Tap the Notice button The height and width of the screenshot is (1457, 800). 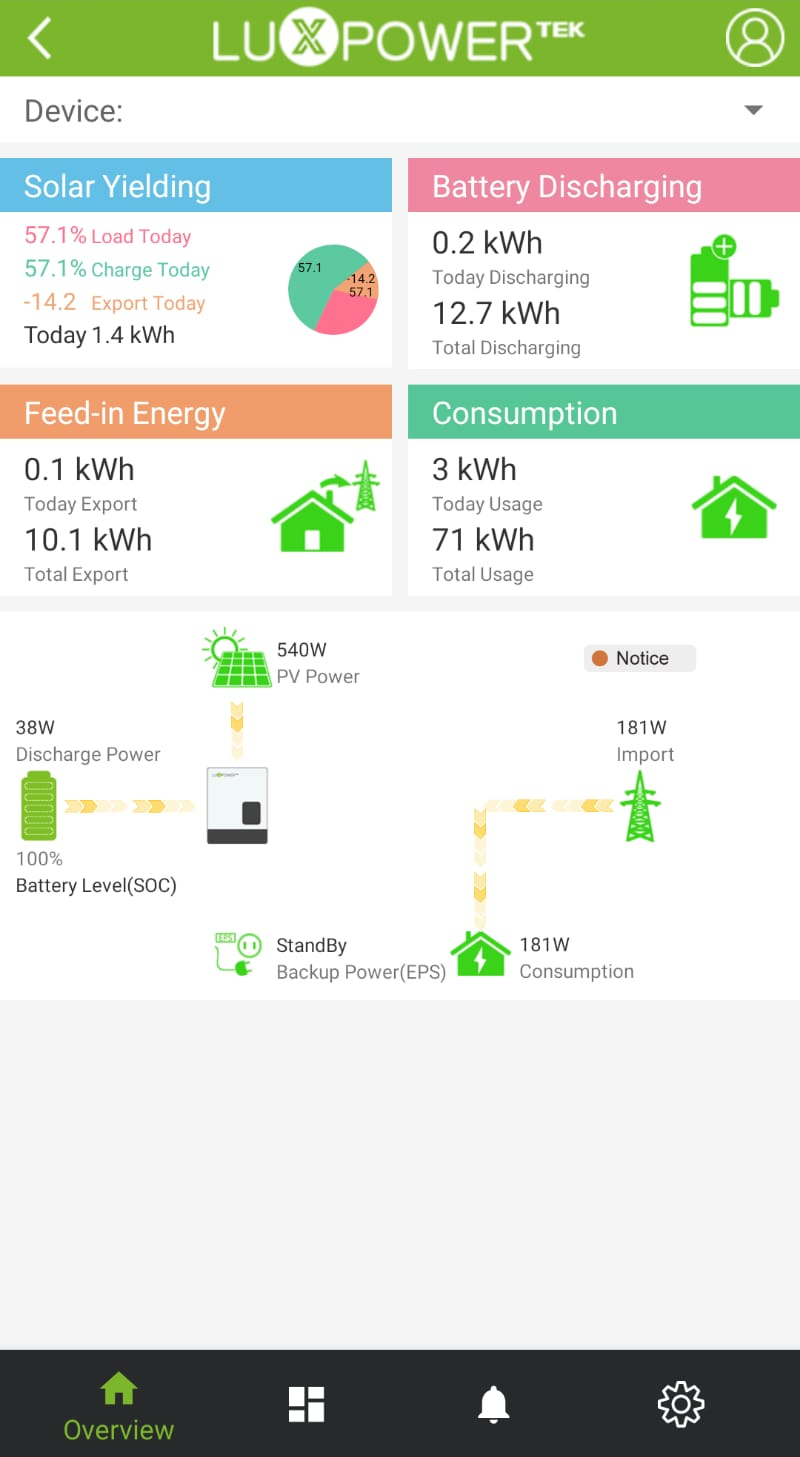[x=639, y=658]
